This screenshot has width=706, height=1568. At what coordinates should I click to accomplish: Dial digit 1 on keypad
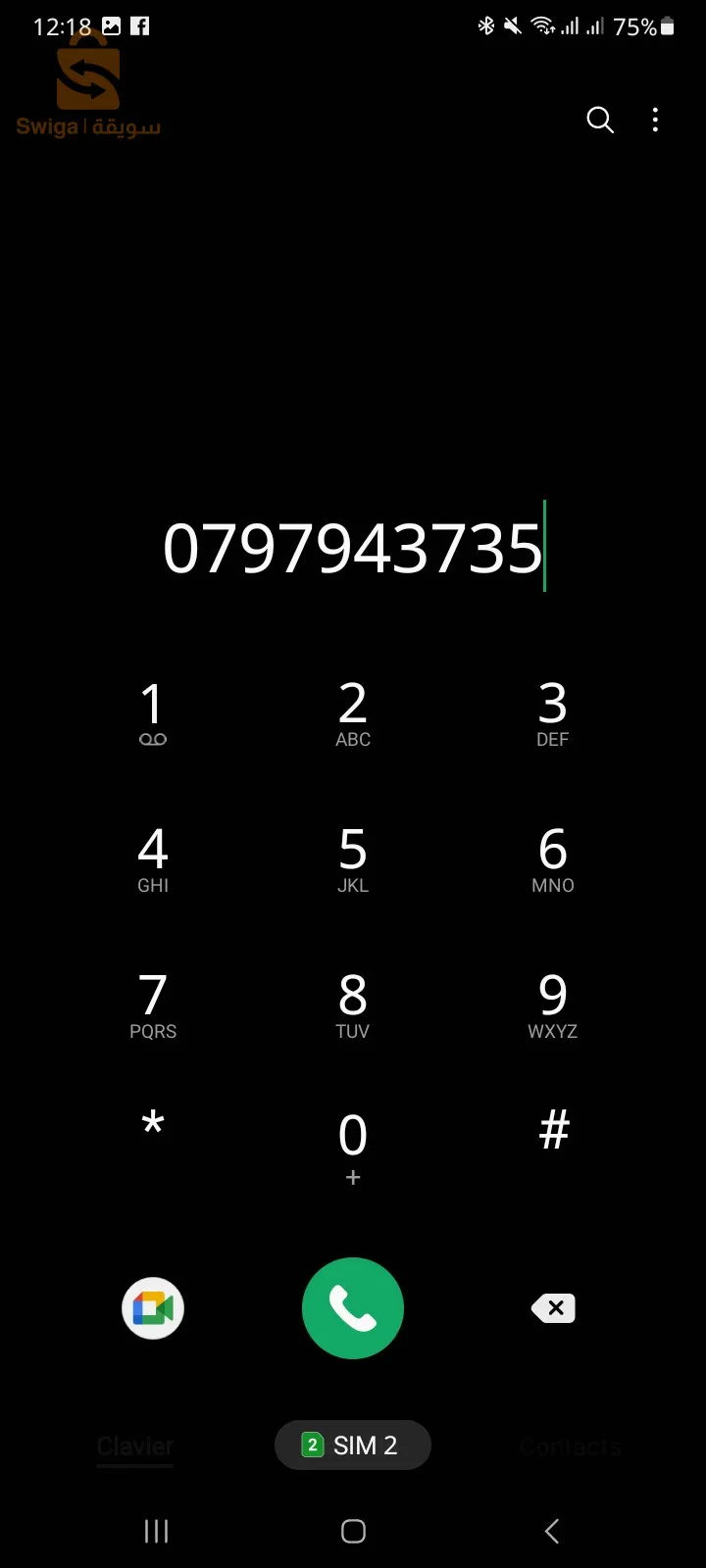[153, 713]
